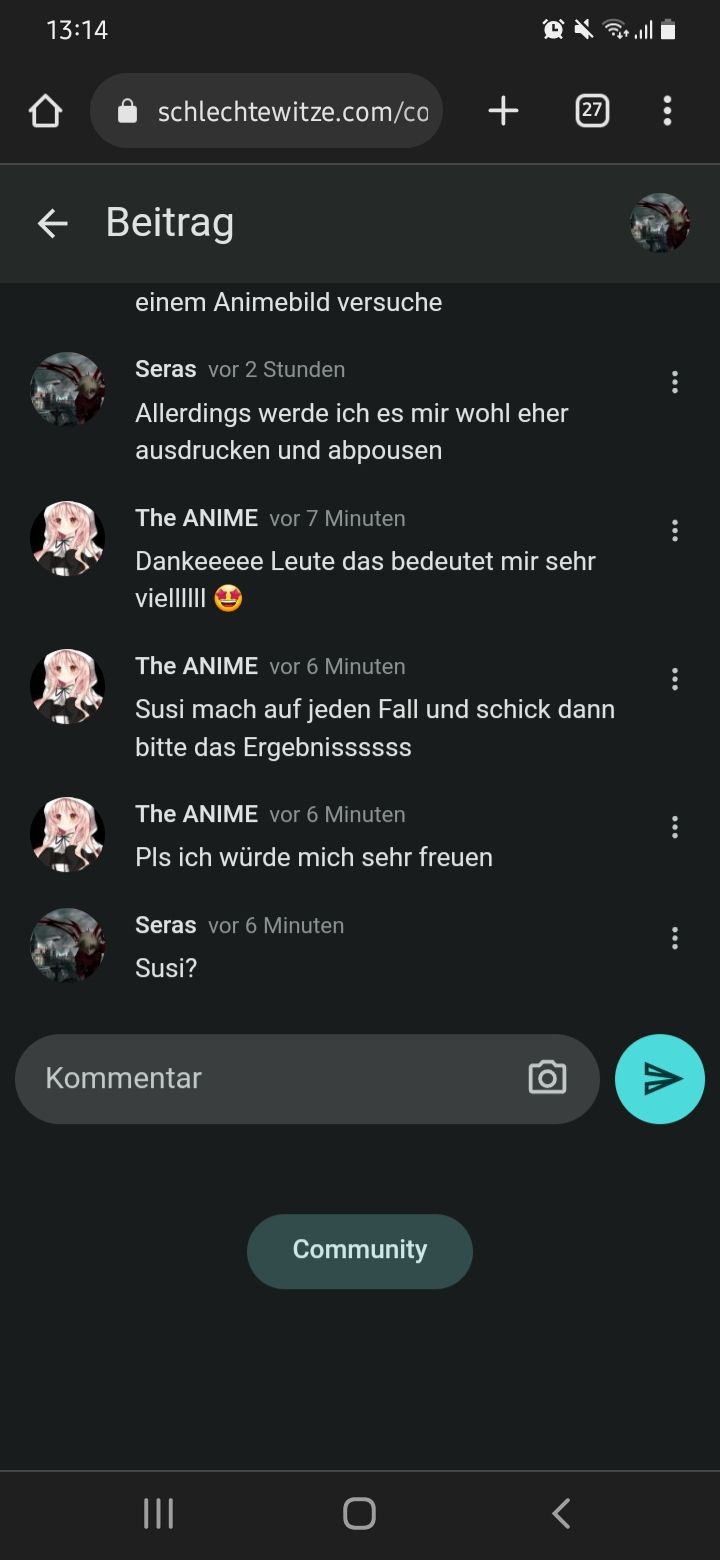Screen dimensions: 720x1560
Task: View Seras' profile from the "Susi?" comment avatar
Action: tap(67, 945)
